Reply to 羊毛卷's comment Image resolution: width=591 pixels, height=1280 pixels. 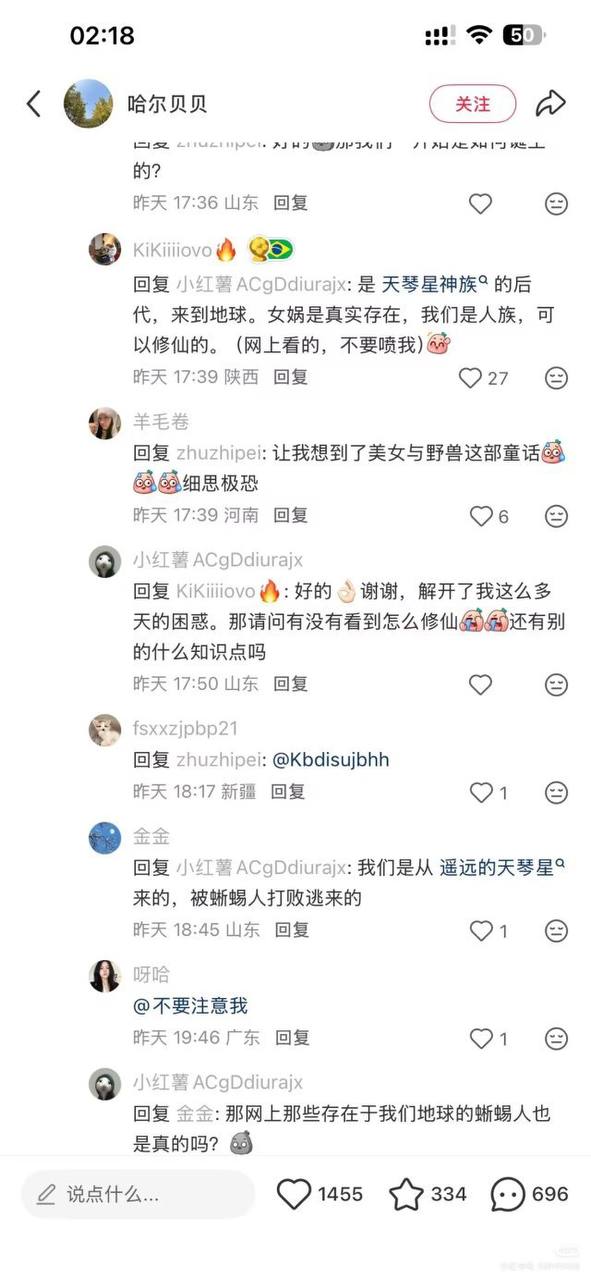tap(291, 516)
